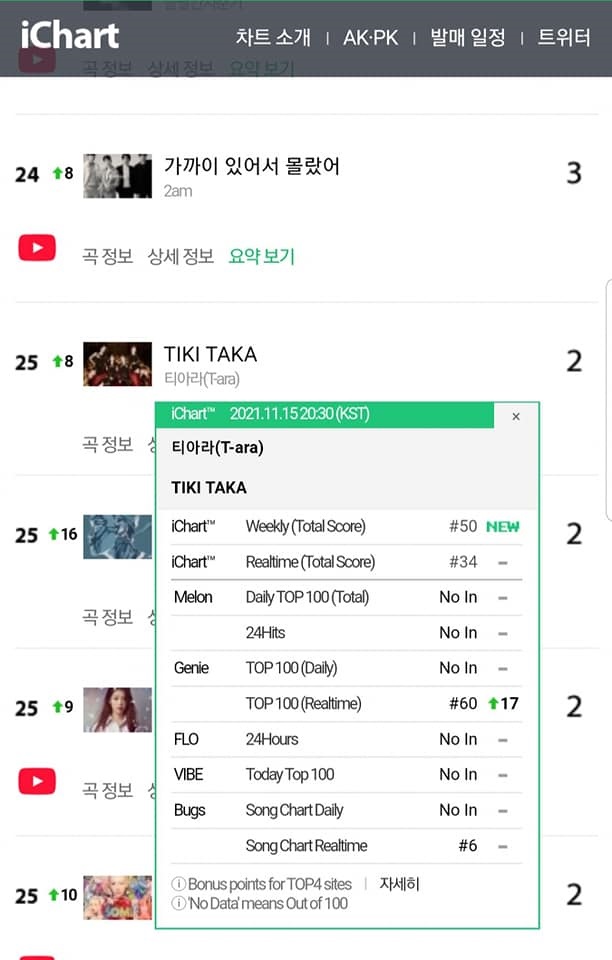The image size is (612, 960).
Task: Close the TIKI TAKA summary popup
Action: point(516,416)
